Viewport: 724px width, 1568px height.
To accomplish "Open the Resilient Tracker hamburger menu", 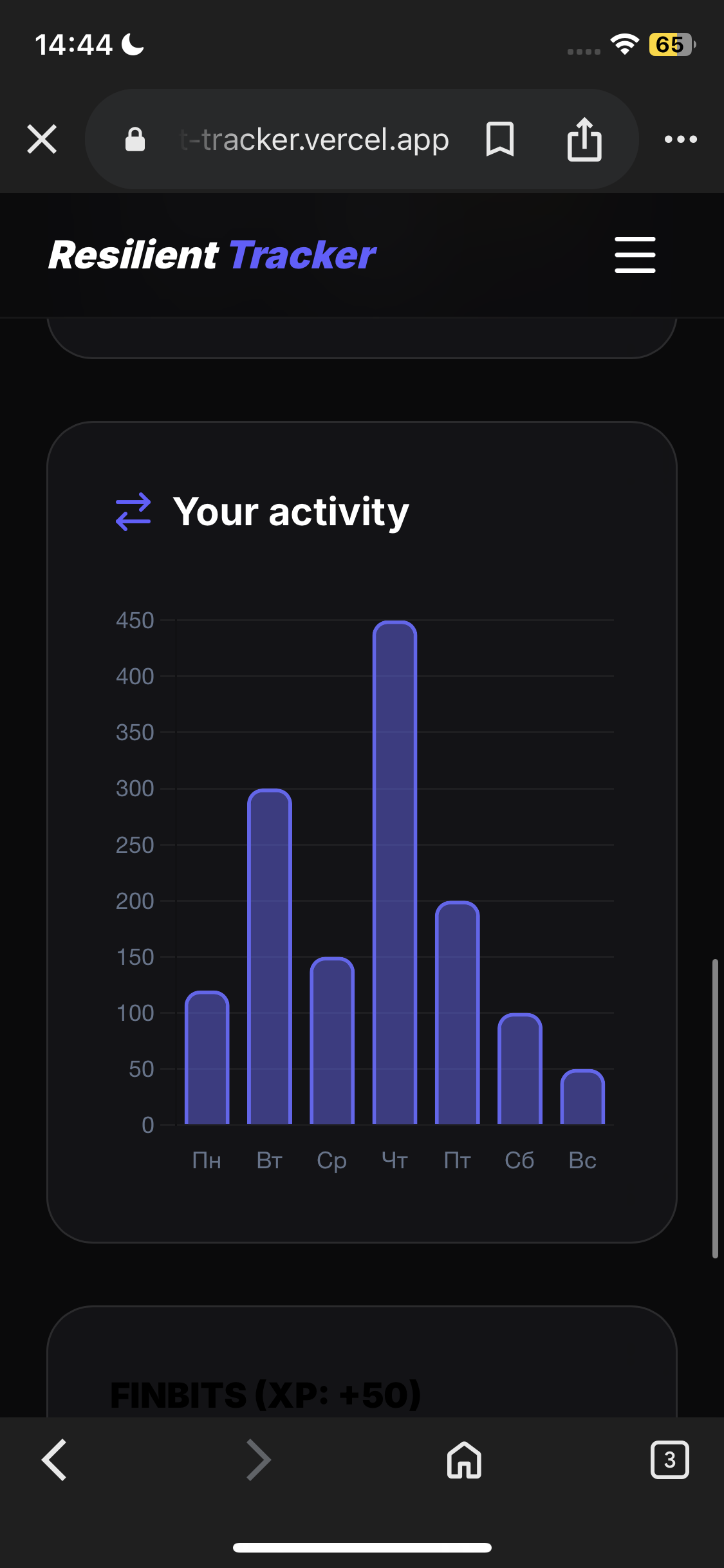I will click(x=635, y=255).
